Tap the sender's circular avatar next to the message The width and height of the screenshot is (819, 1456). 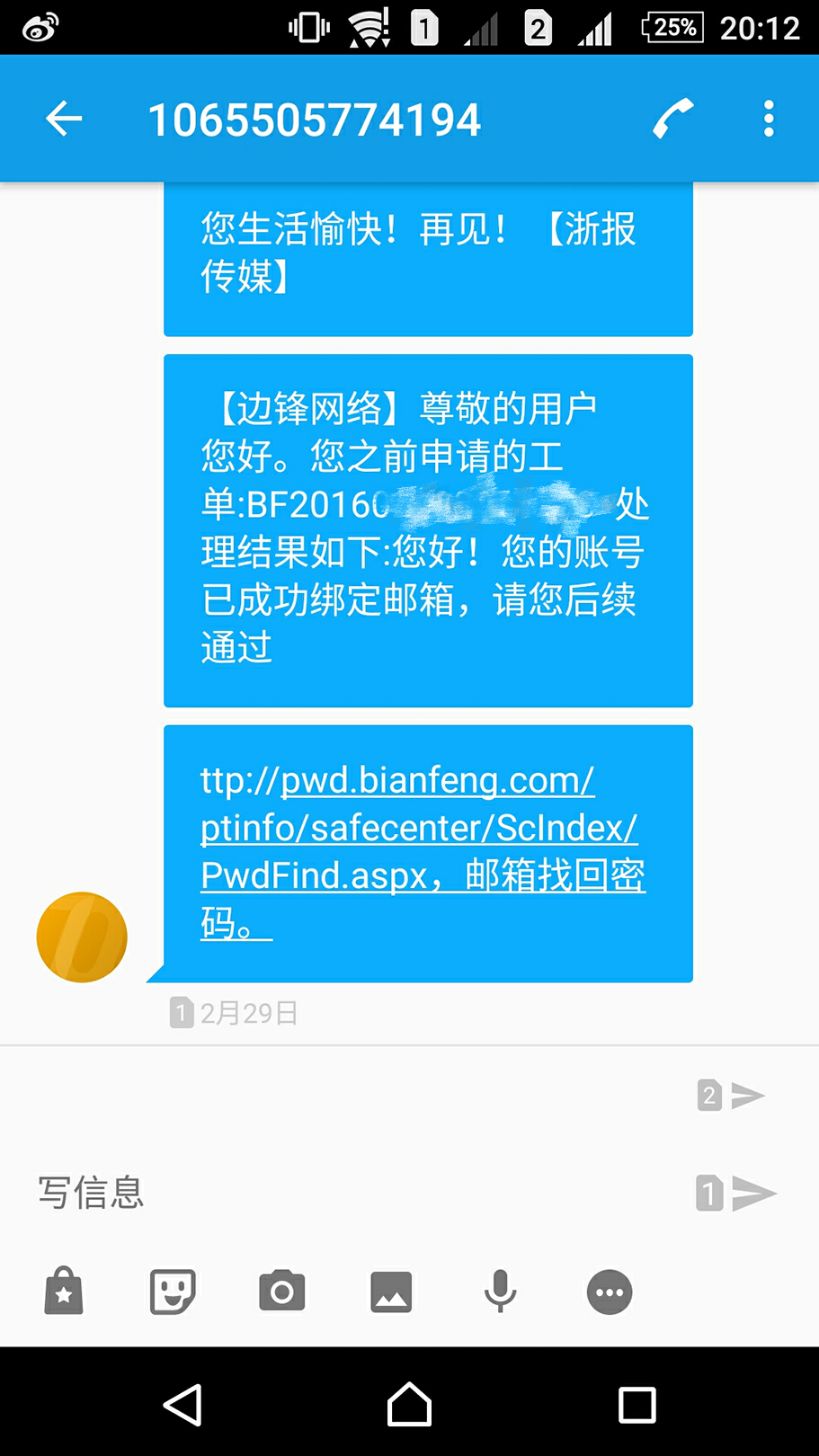point(81,937)
